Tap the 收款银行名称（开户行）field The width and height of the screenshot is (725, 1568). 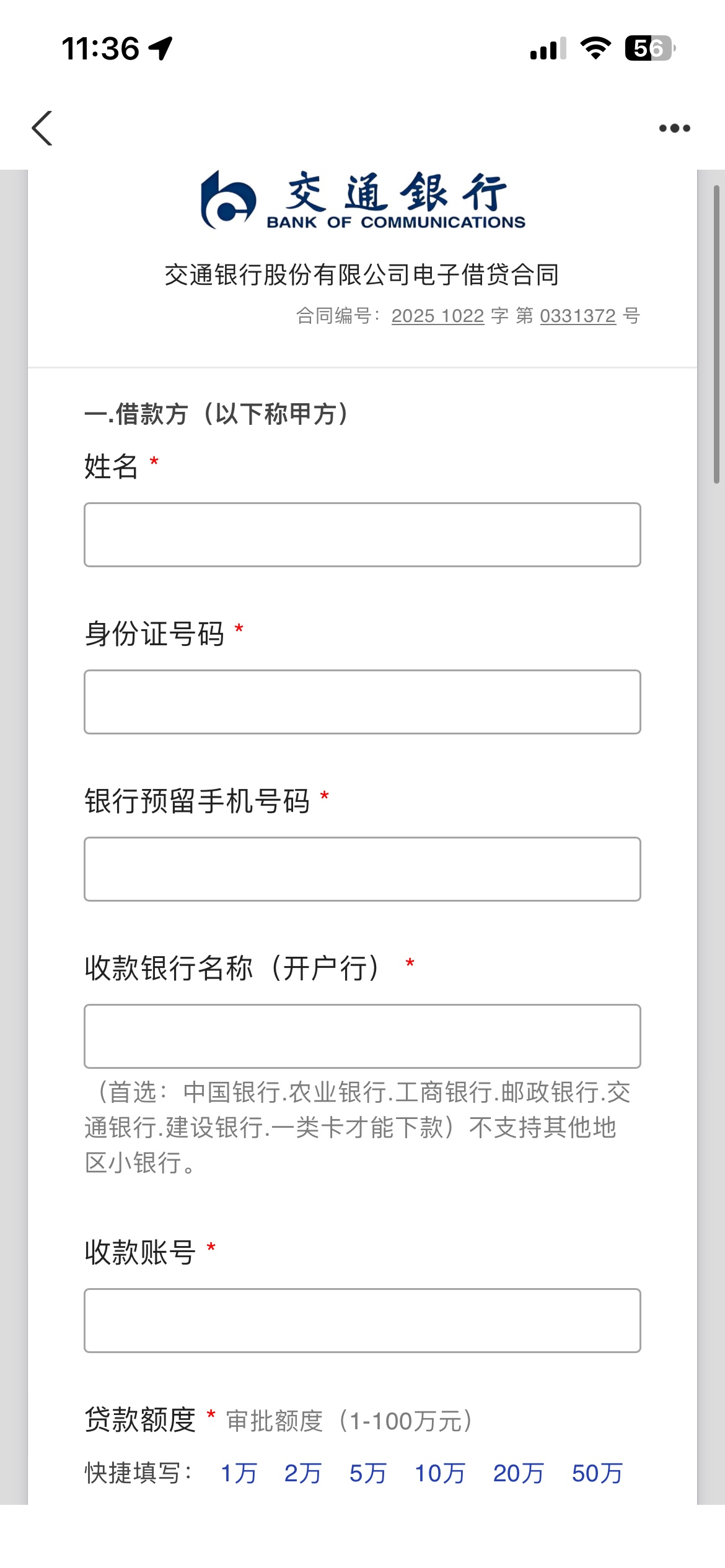coord(362,1036)
